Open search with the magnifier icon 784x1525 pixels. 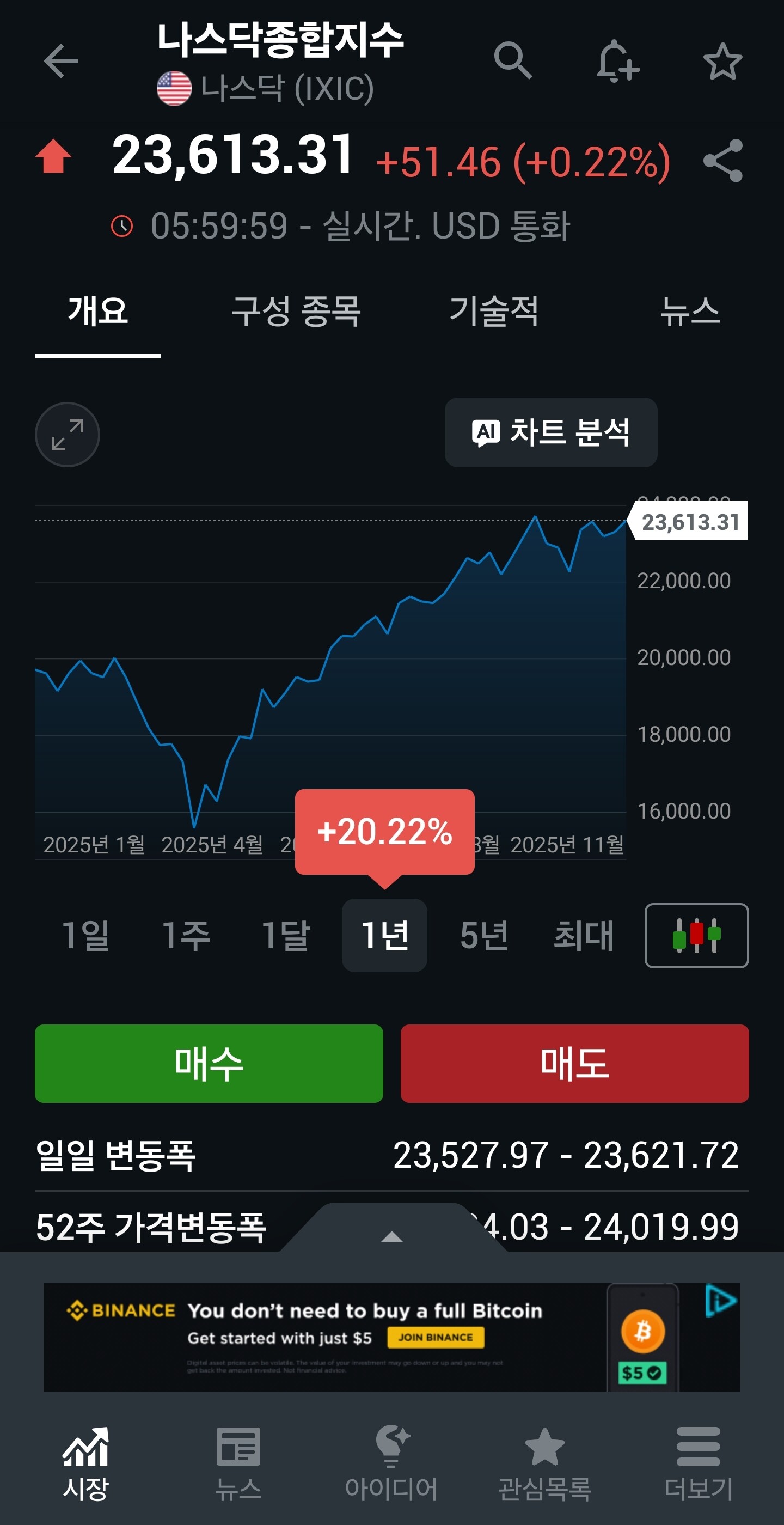pos(512,60)
